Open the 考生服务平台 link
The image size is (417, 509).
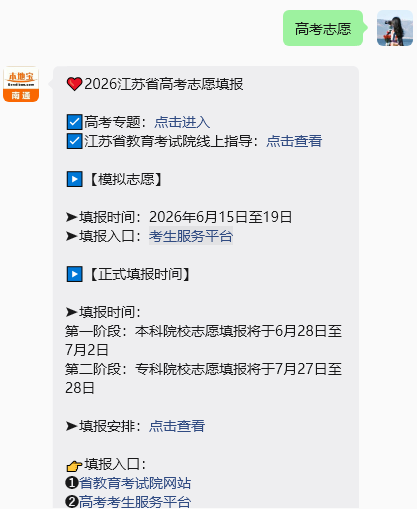pyautogui.click(x=191, y=236)
